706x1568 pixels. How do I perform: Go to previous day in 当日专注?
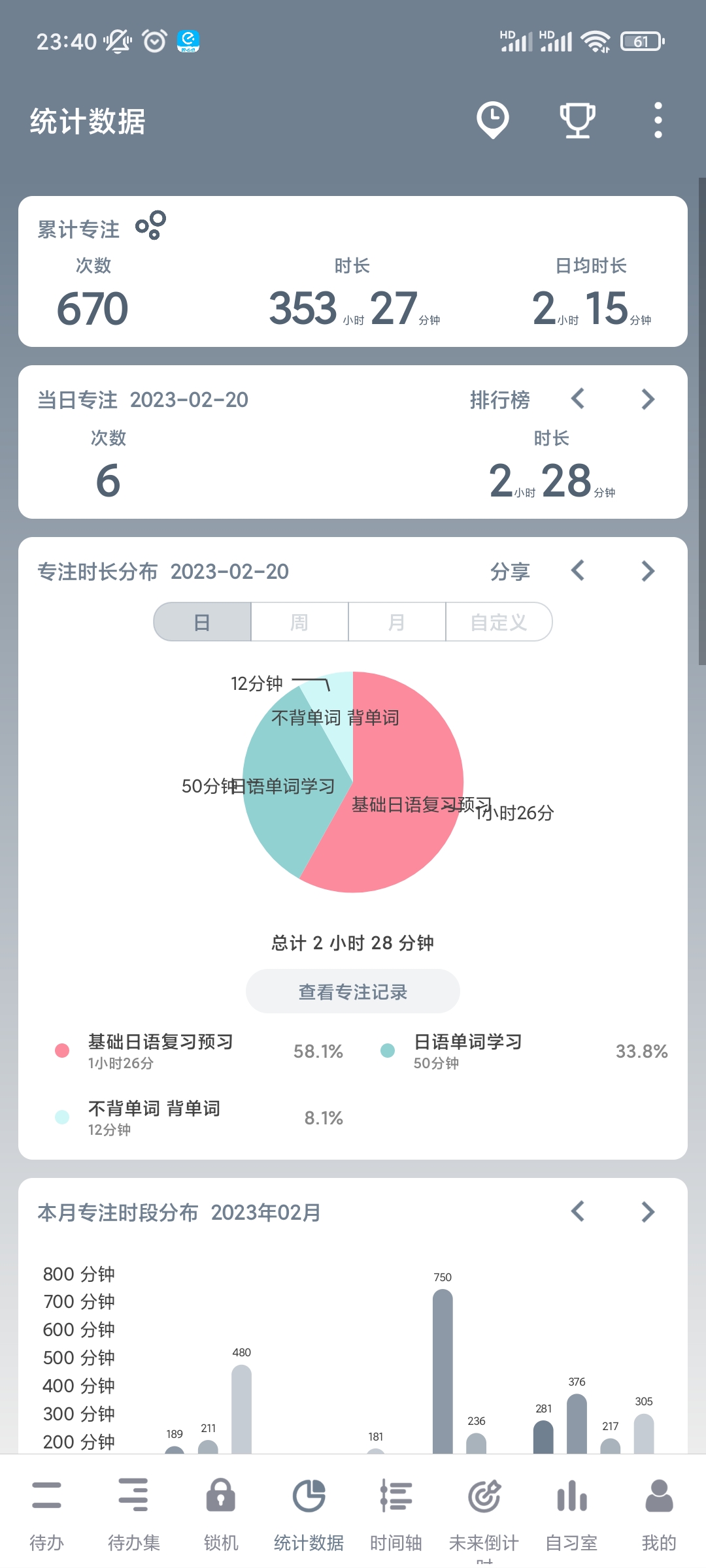[578, 399]
